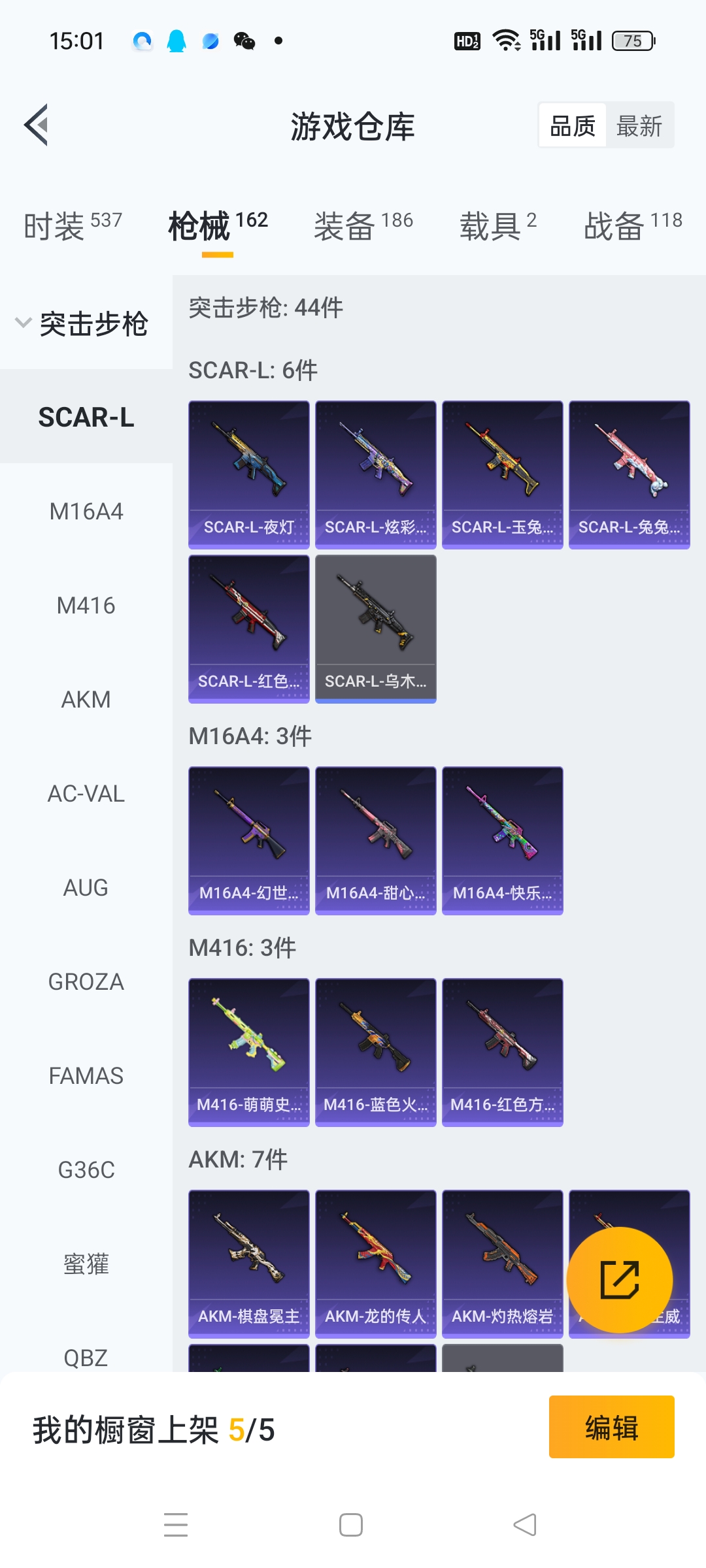
Task: Select GROZA in the weapon list
Action: coord(86,982)
